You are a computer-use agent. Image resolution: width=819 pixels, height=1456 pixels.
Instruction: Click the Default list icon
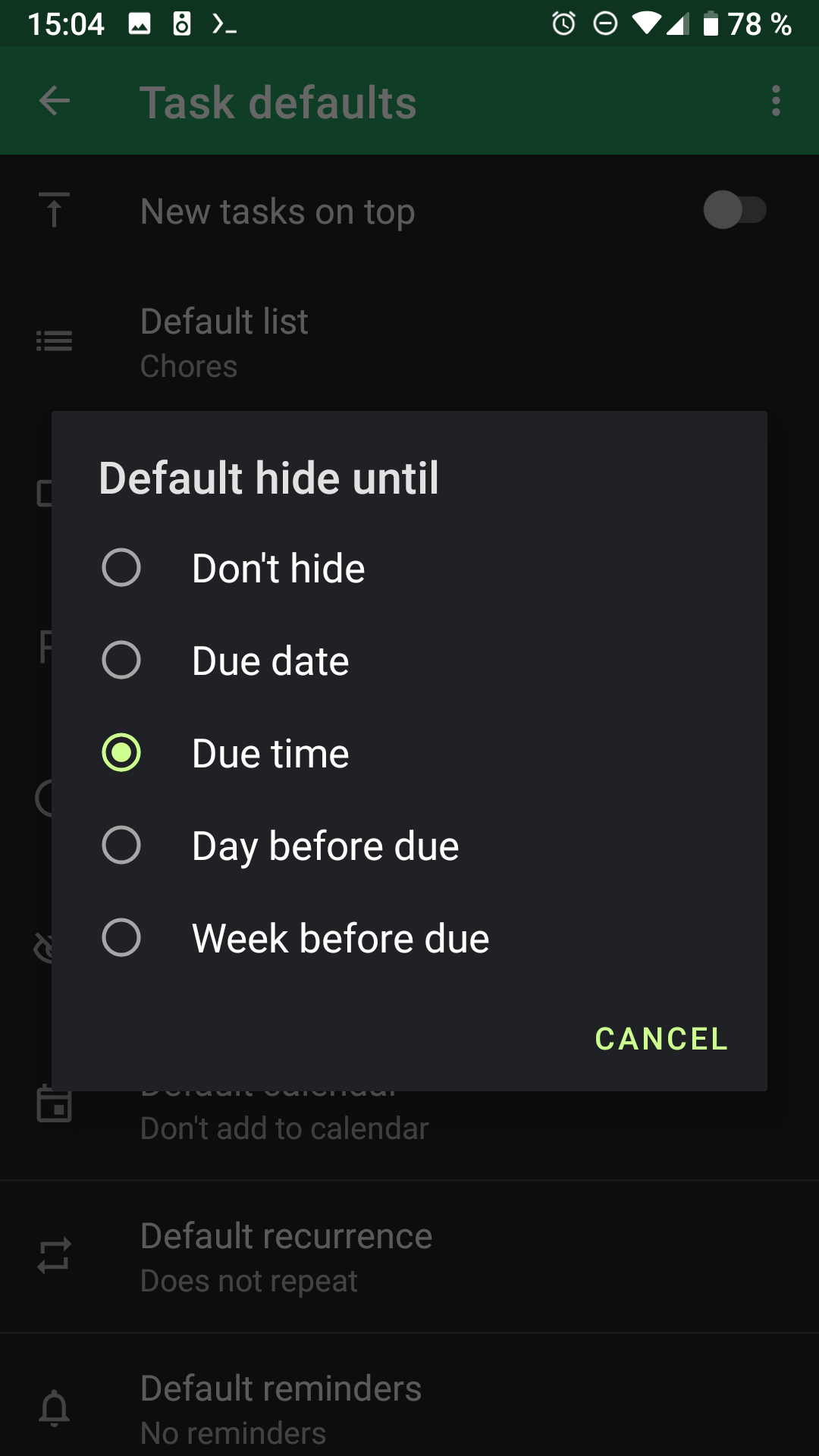pyautogui.click(x=54, y=341)
